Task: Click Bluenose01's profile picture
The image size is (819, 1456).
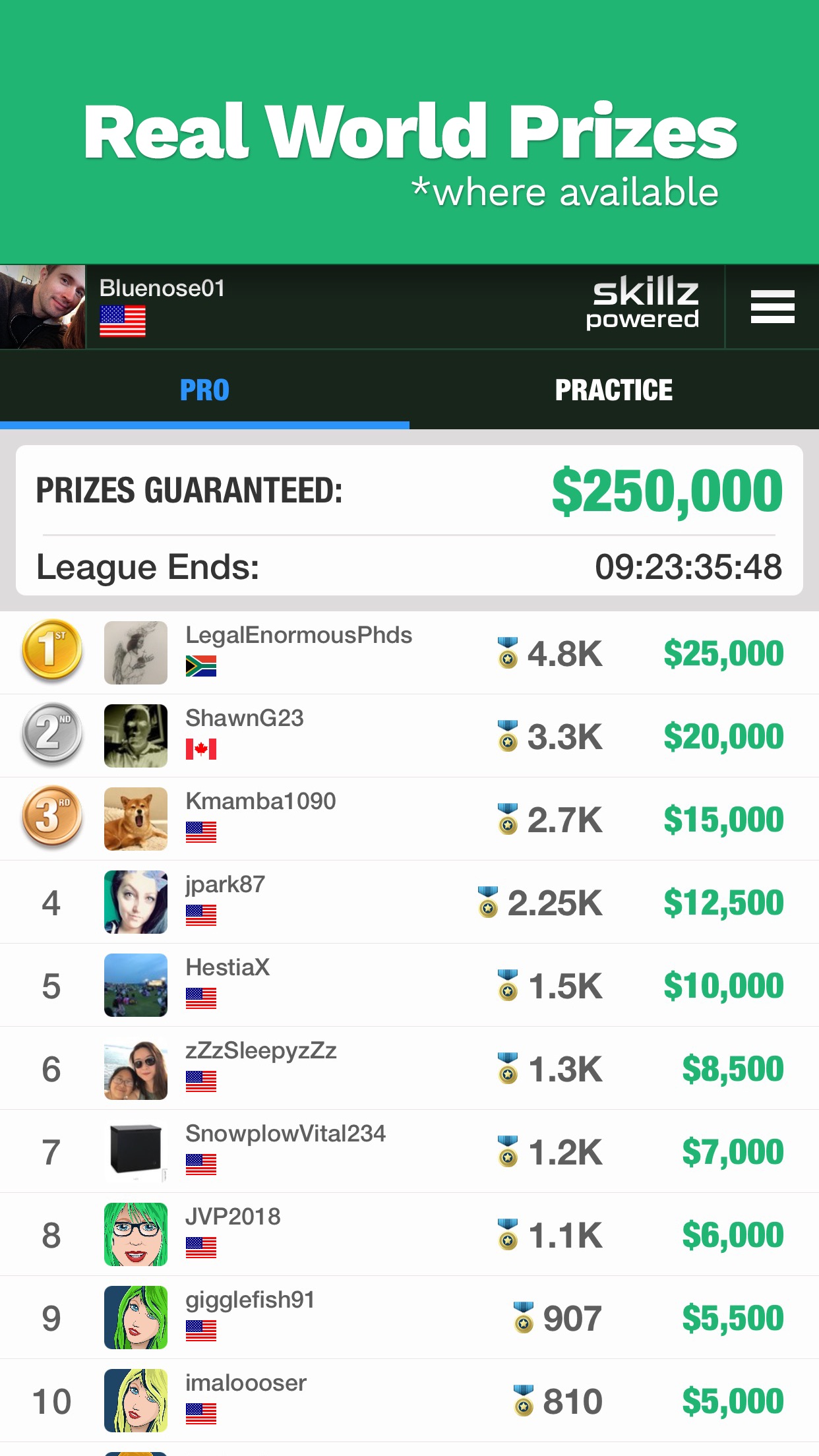Action: [42, 305]
